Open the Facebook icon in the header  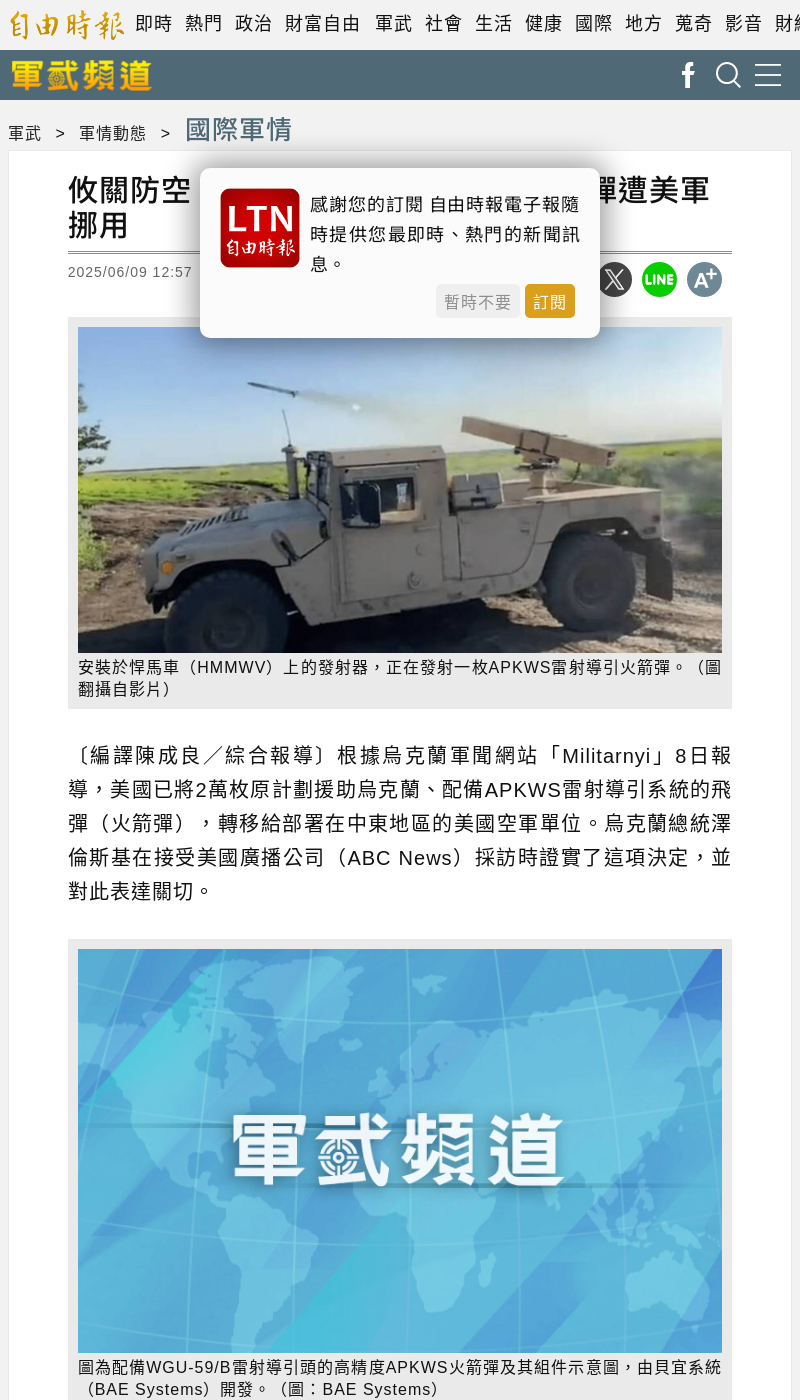tap(688, 75)
